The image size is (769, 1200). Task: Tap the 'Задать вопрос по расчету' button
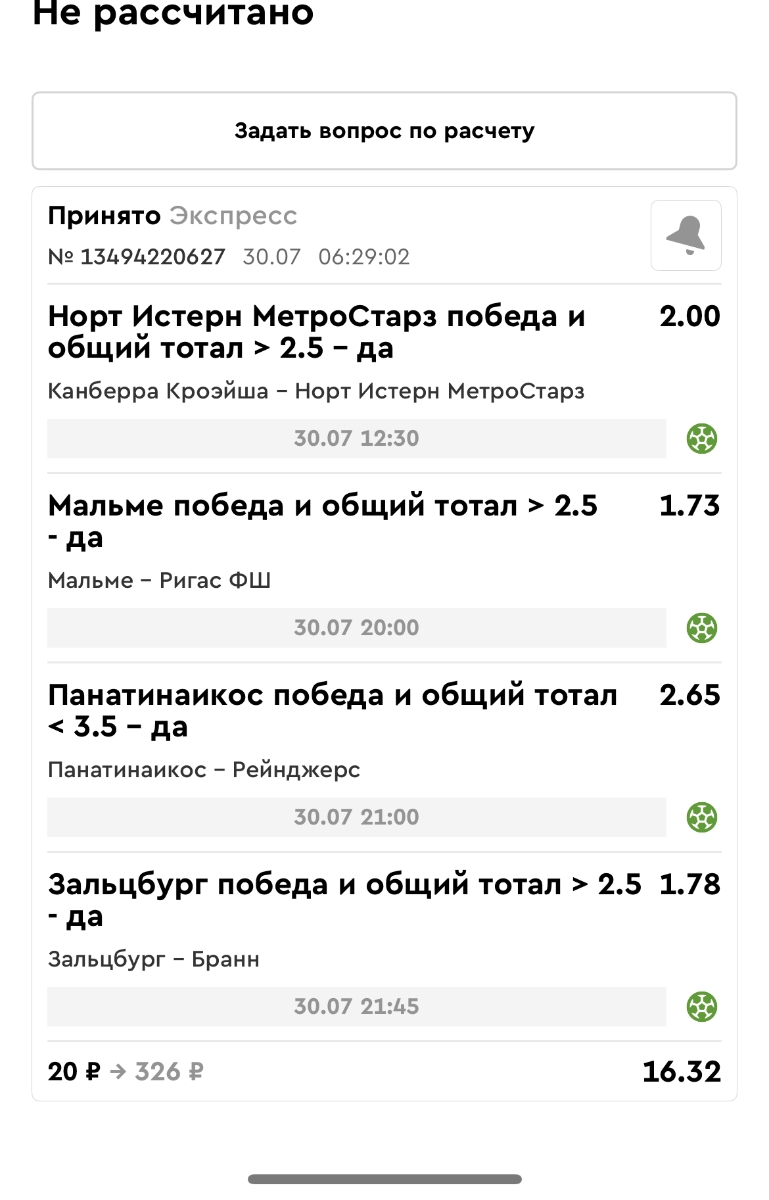click(x=384, y=131)
